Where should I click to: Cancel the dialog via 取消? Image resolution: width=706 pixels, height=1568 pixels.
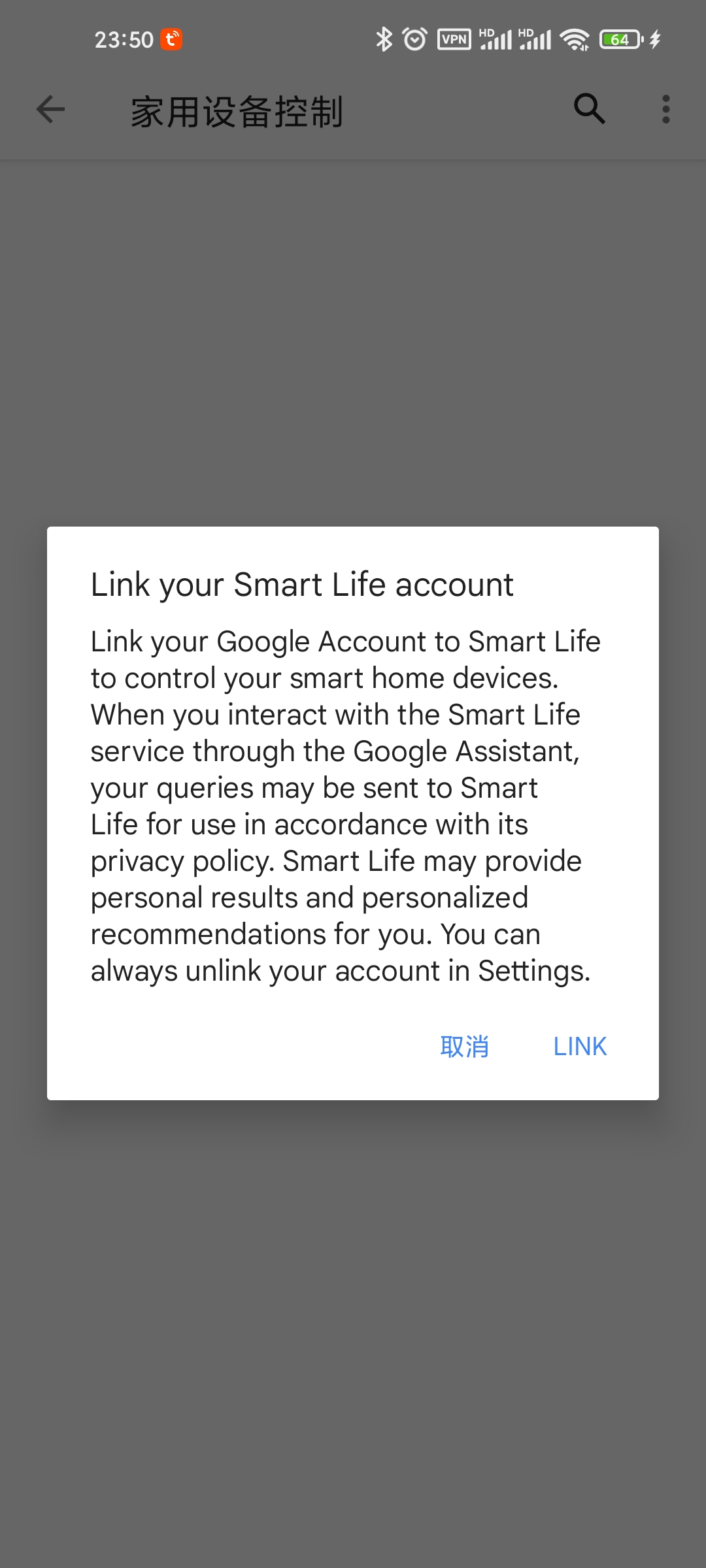(x=464, y=1047)
